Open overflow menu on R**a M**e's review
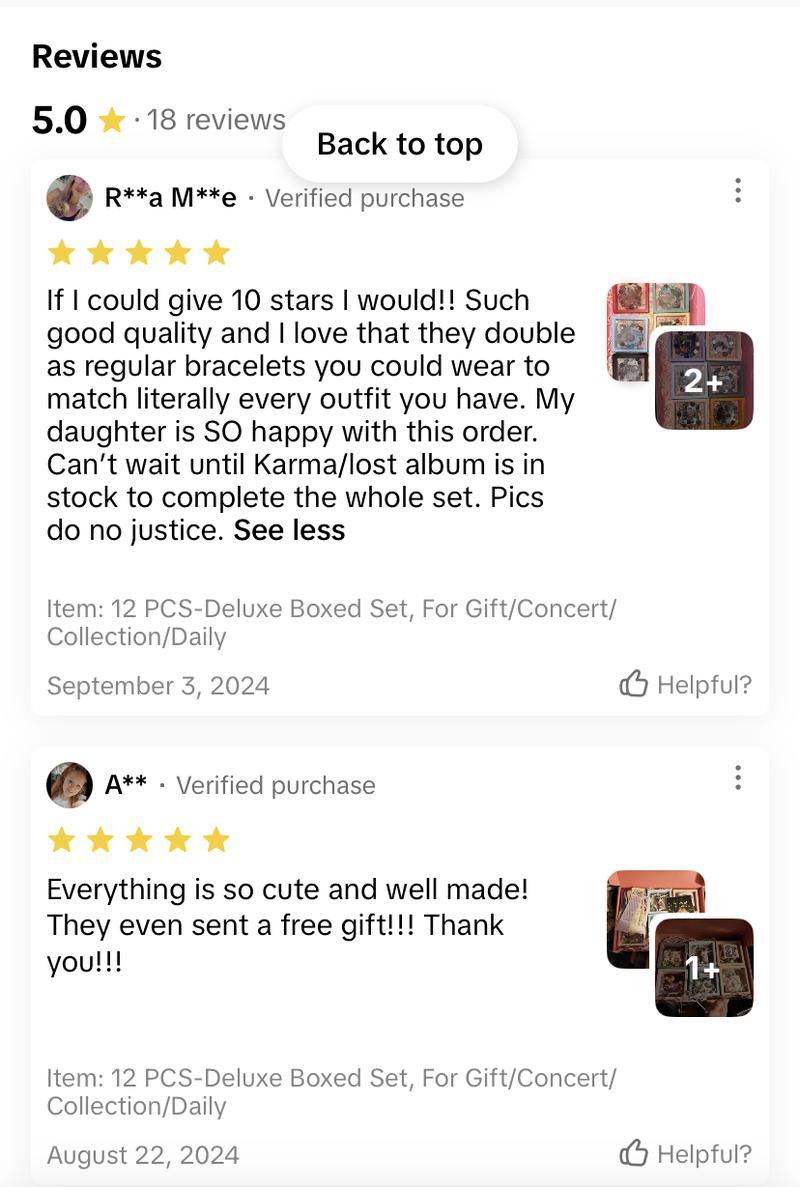The width and height of the screenshot is (800, 1187). [x=737, y=190]
